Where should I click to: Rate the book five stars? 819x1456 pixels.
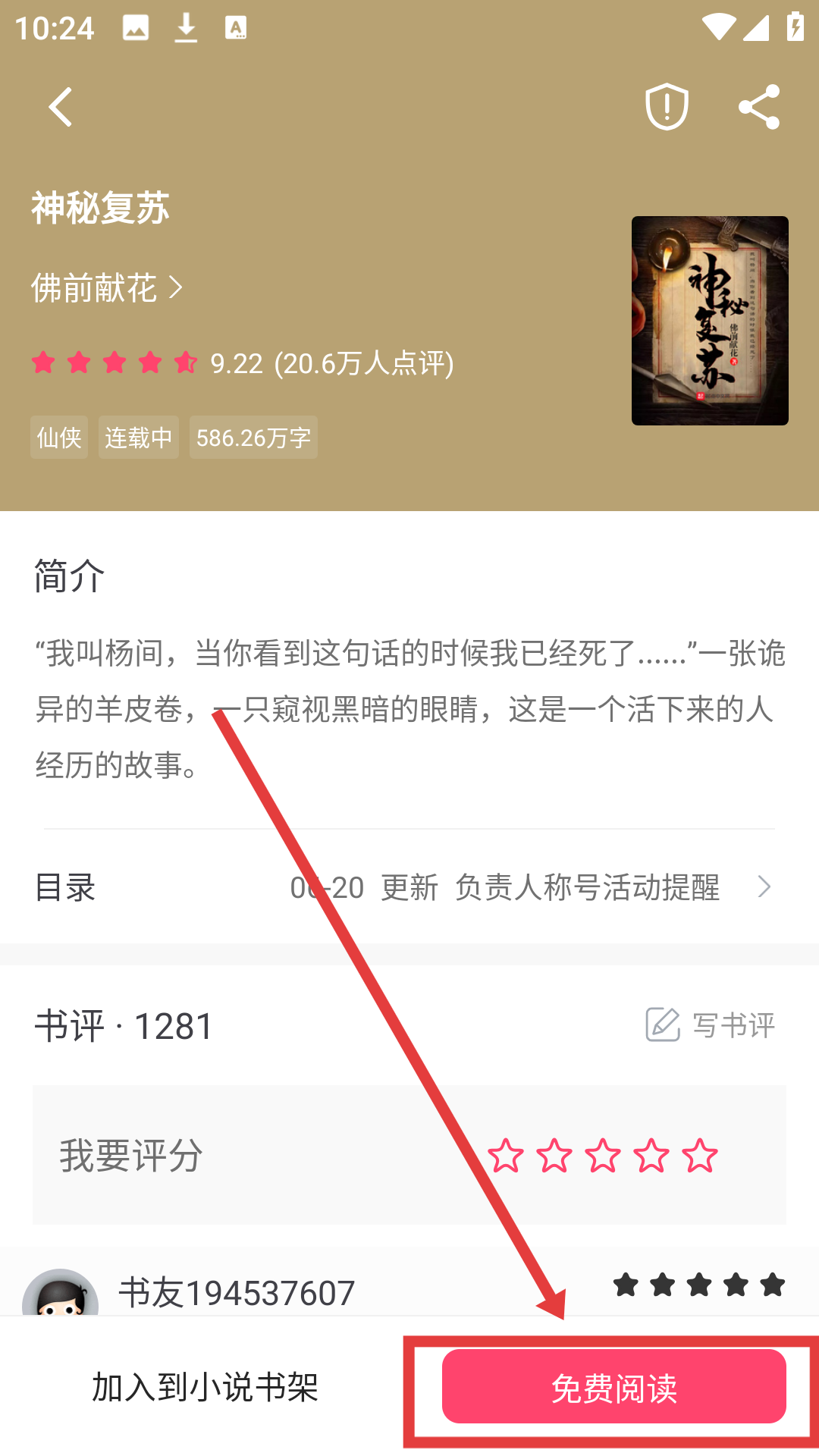click(x=699, y=1156)
